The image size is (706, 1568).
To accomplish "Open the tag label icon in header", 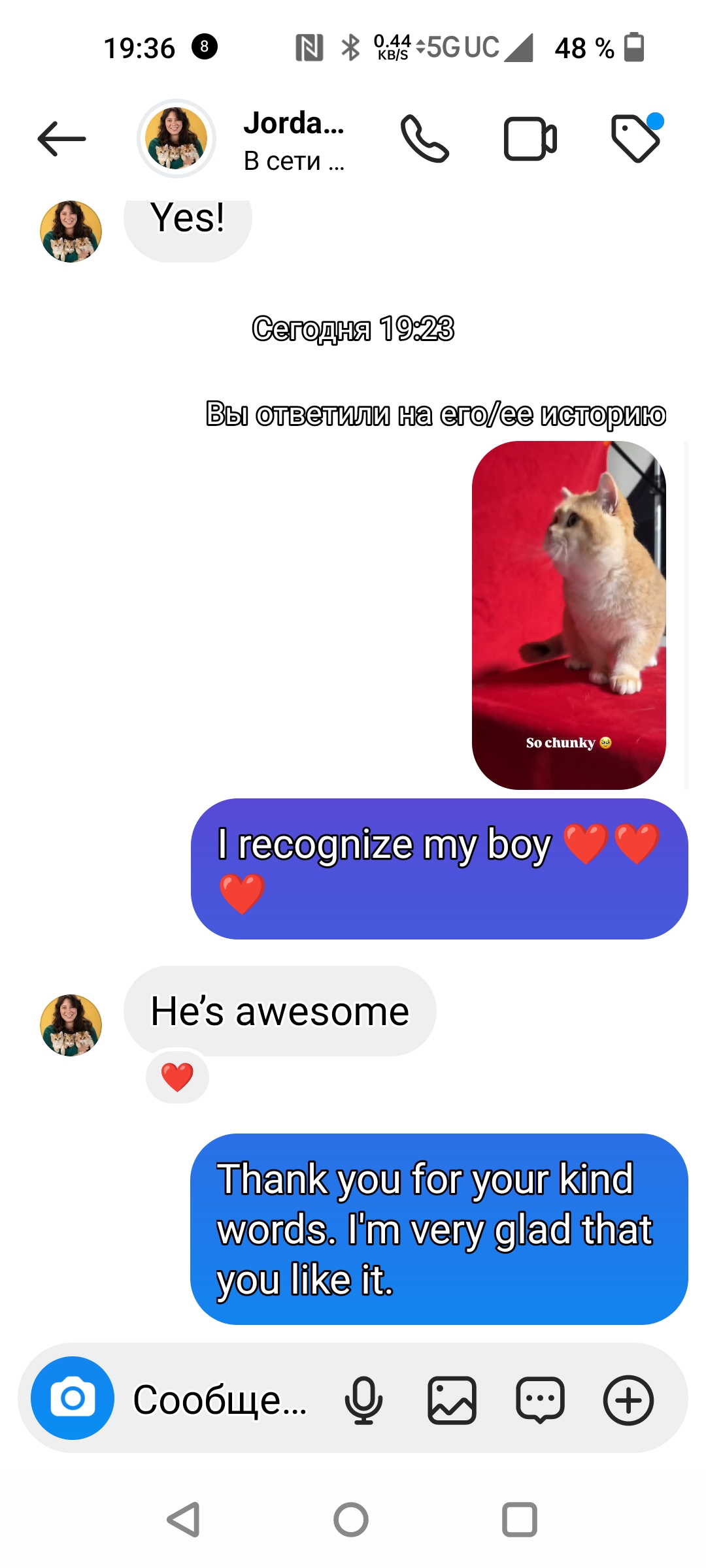I will [635, 138].
